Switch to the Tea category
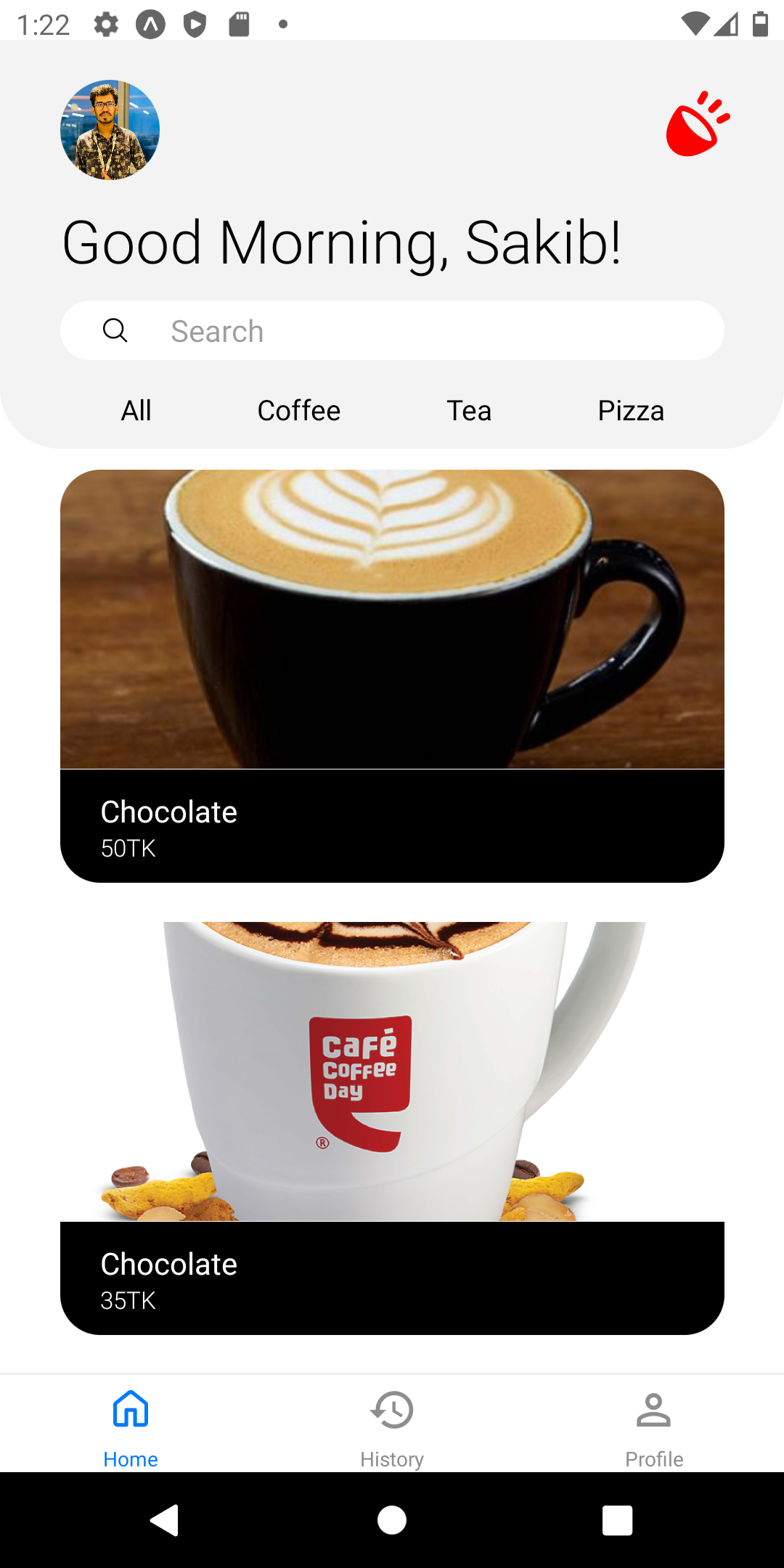784x1568 pixels. pyautogui.click(x=468, y=410)
